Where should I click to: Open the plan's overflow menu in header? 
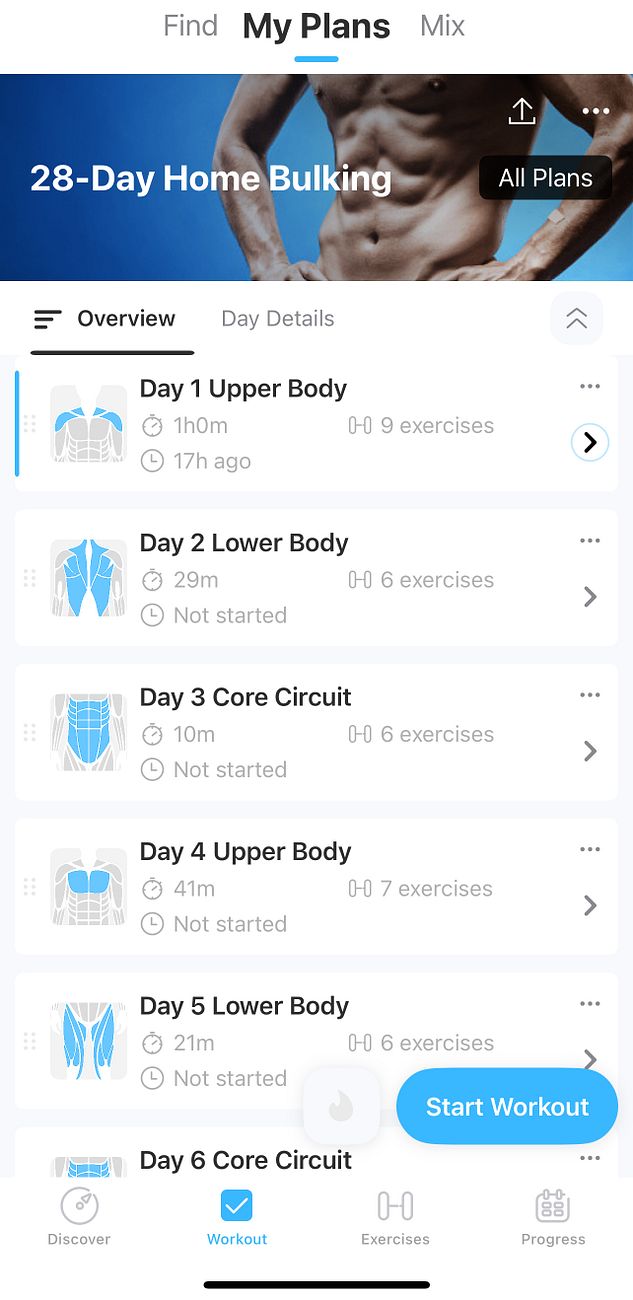(x=595, y=111)
